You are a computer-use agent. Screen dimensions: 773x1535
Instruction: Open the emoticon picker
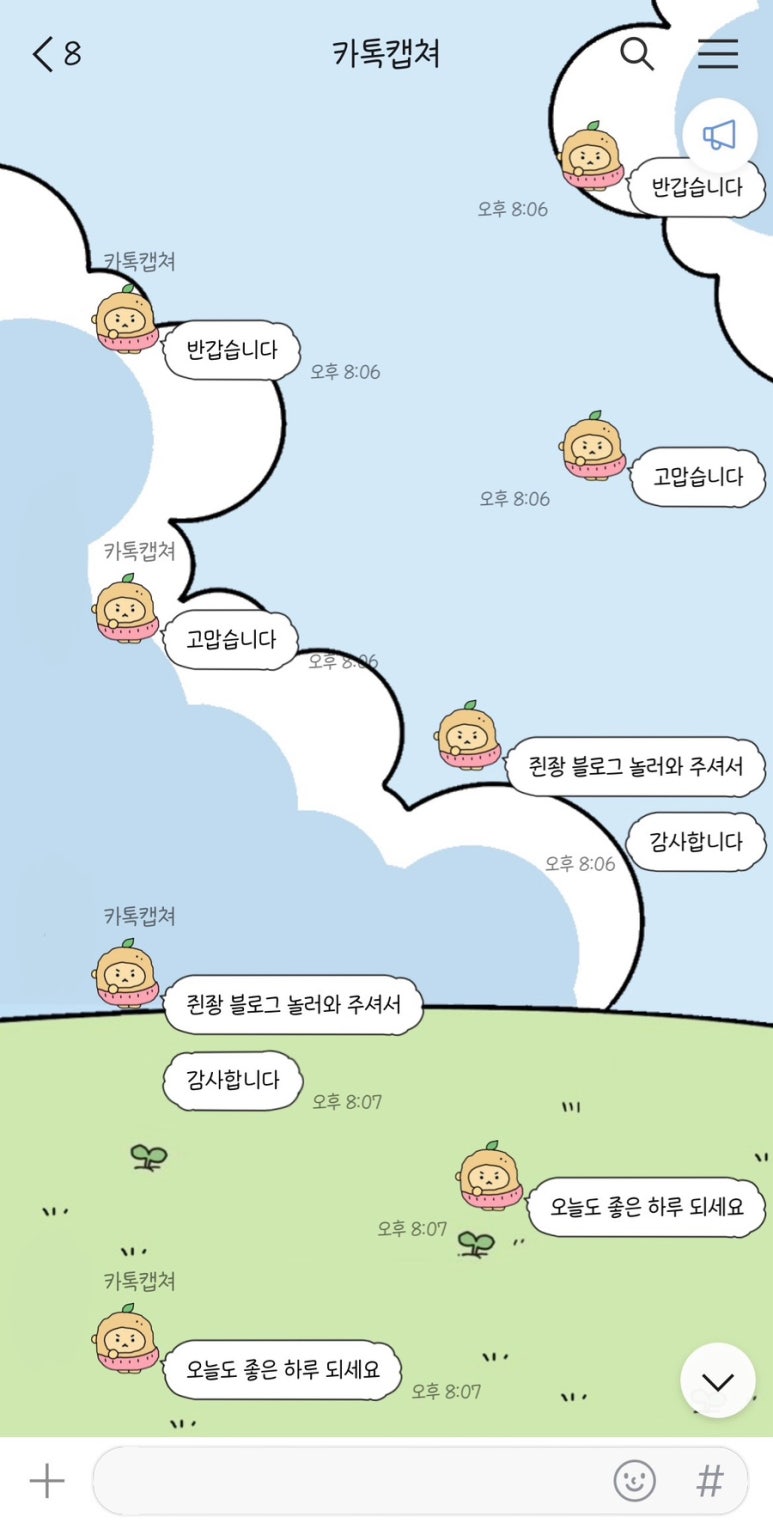click(634, 1481)
